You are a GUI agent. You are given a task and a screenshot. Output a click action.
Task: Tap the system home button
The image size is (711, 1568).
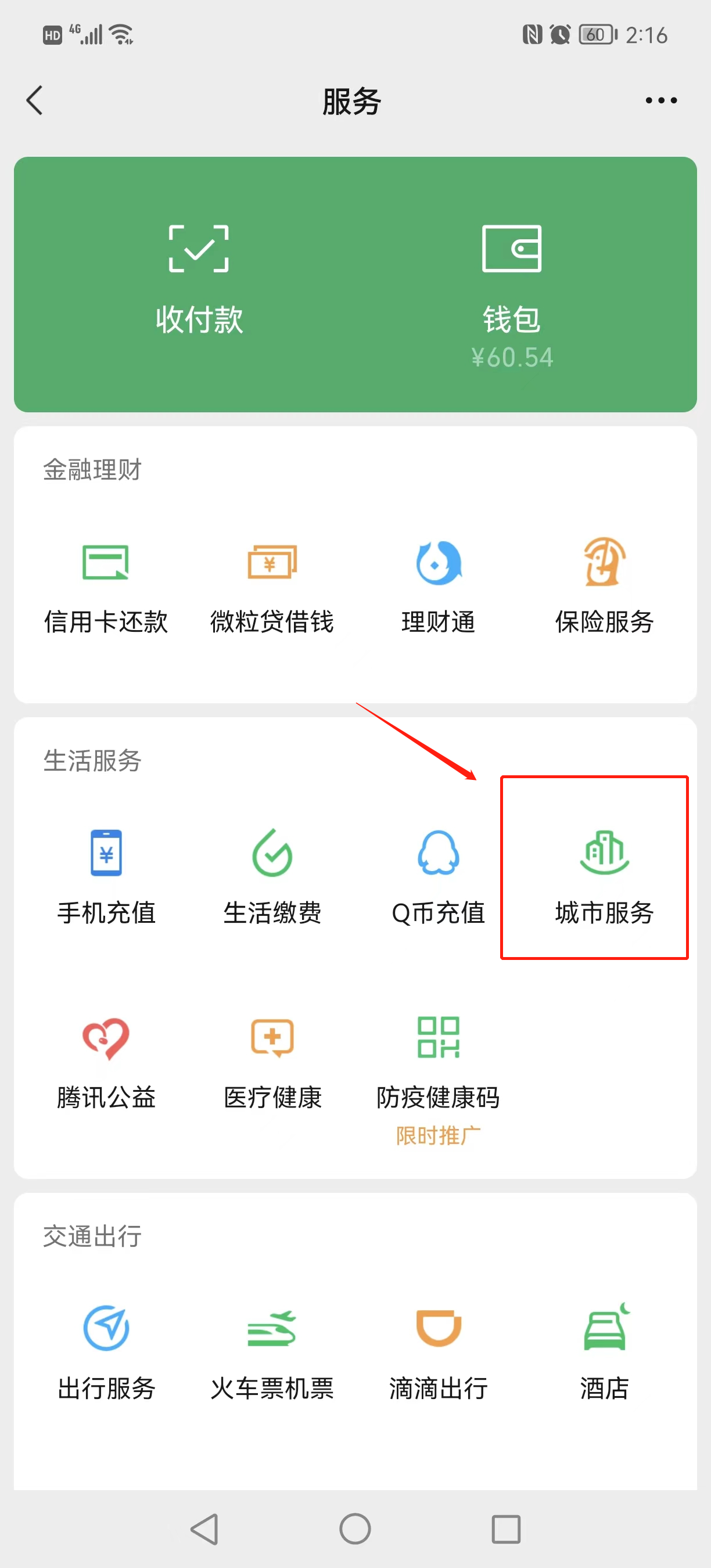coord(355,1529)
